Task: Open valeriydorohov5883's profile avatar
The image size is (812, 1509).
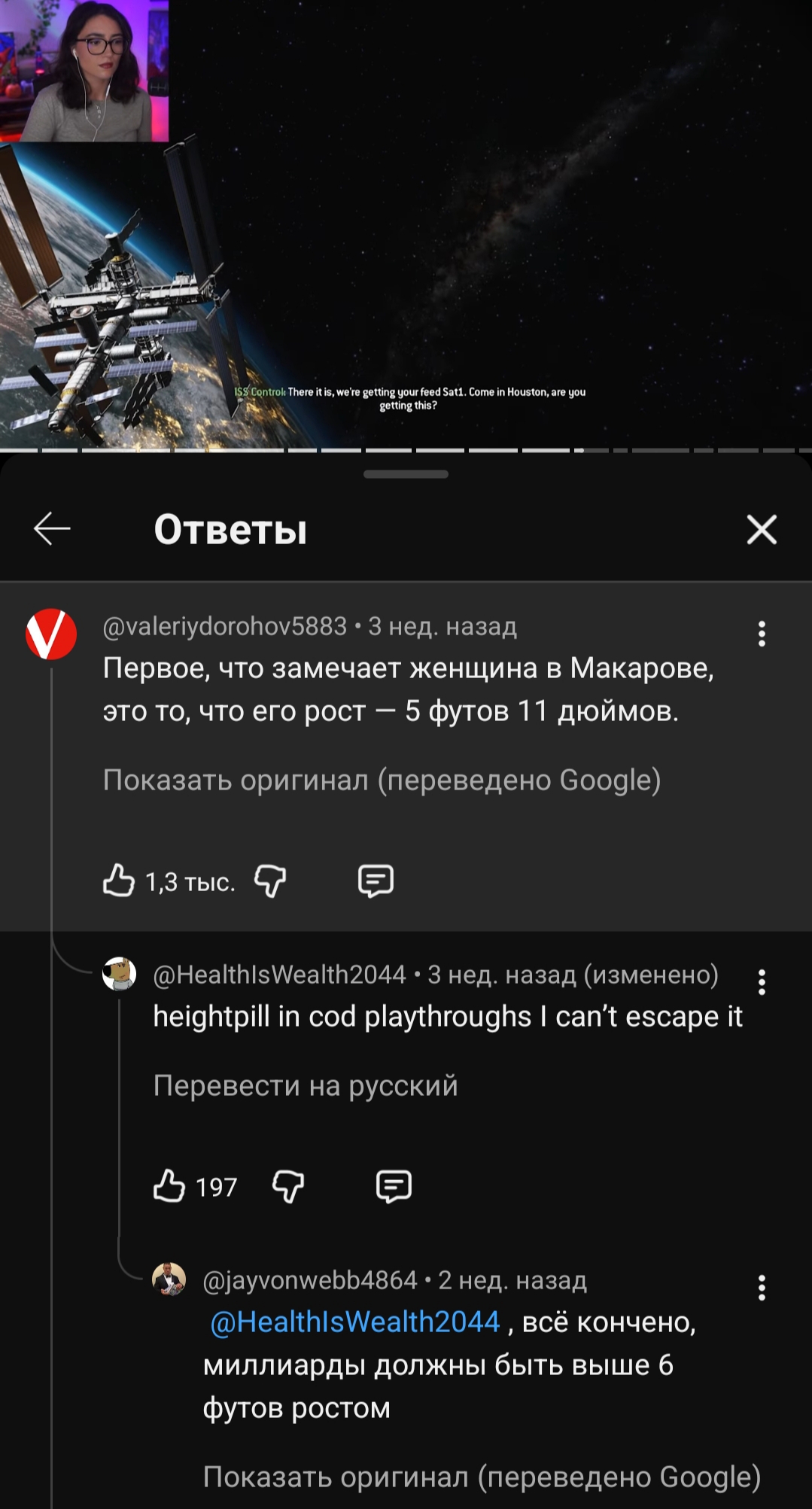Action: point(51,634)
